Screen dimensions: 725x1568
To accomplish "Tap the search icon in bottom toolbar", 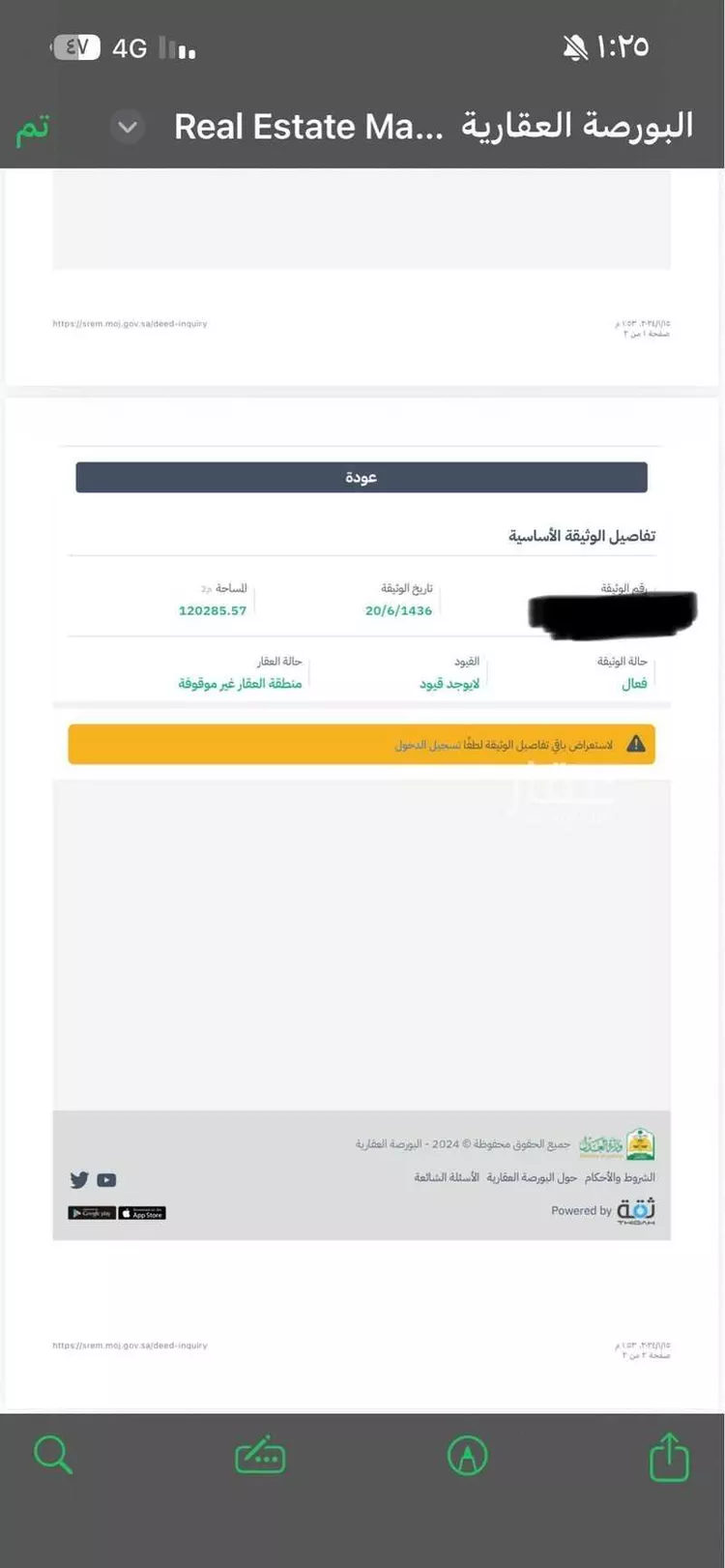I will [52, 1454].
